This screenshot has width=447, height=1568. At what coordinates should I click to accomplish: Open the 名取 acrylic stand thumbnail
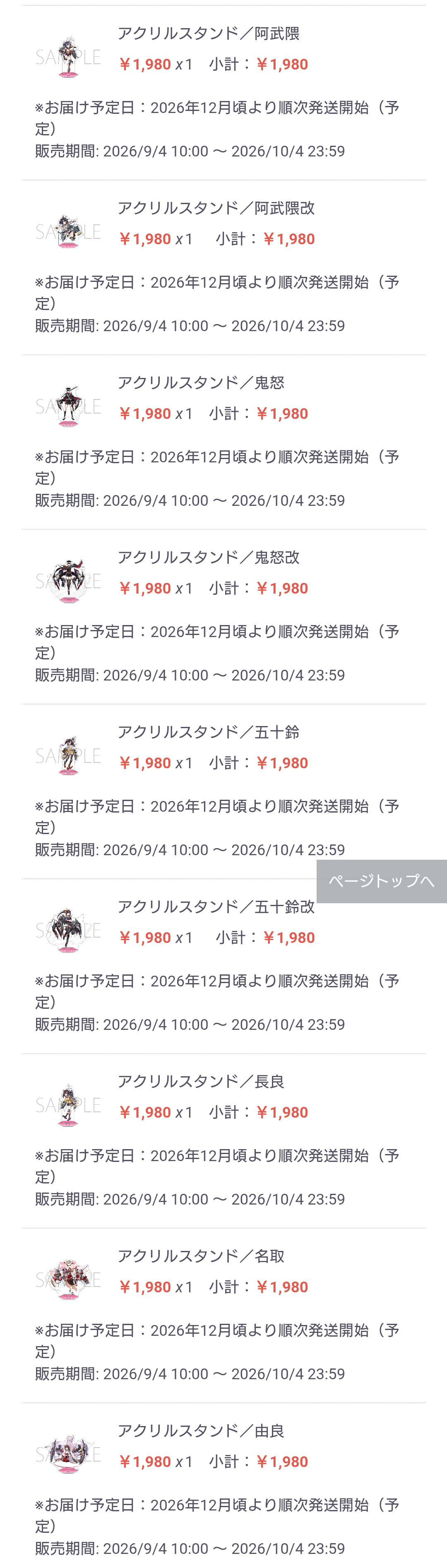click(x=68, y=1279)
